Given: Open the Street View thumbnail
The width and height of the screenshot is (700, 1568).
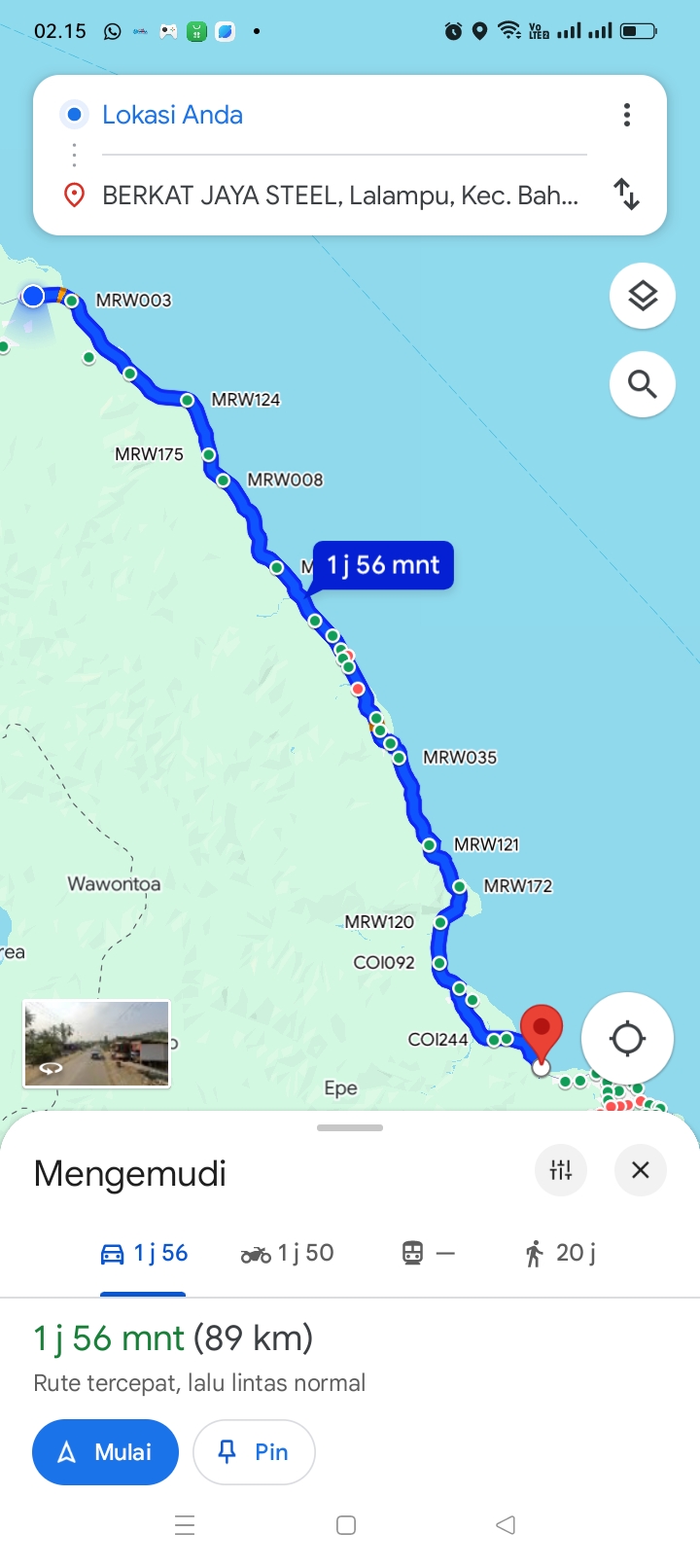Looking at the screenshot, I should (x=96, y=1044).
